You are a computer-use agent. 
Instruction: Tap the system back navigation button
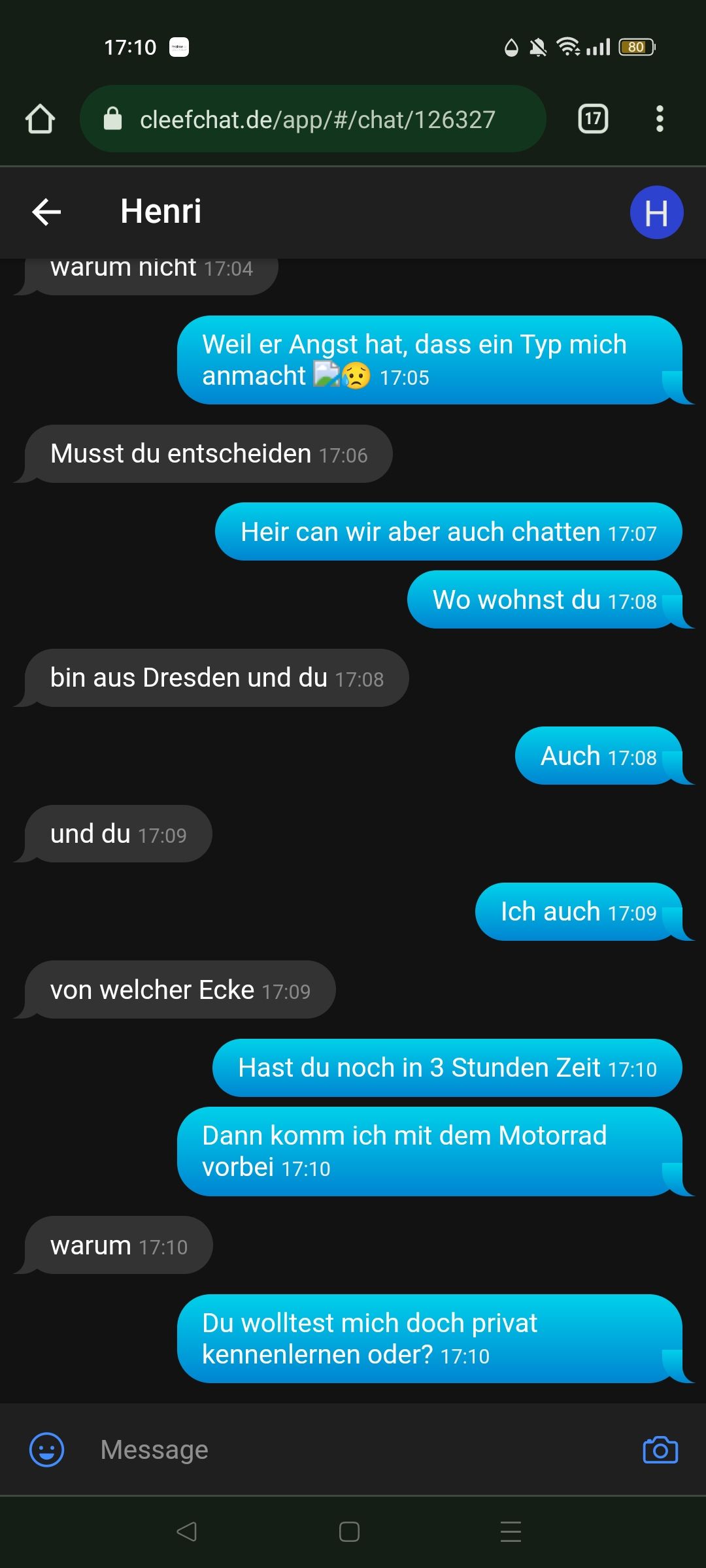(x=187, y=1531)
